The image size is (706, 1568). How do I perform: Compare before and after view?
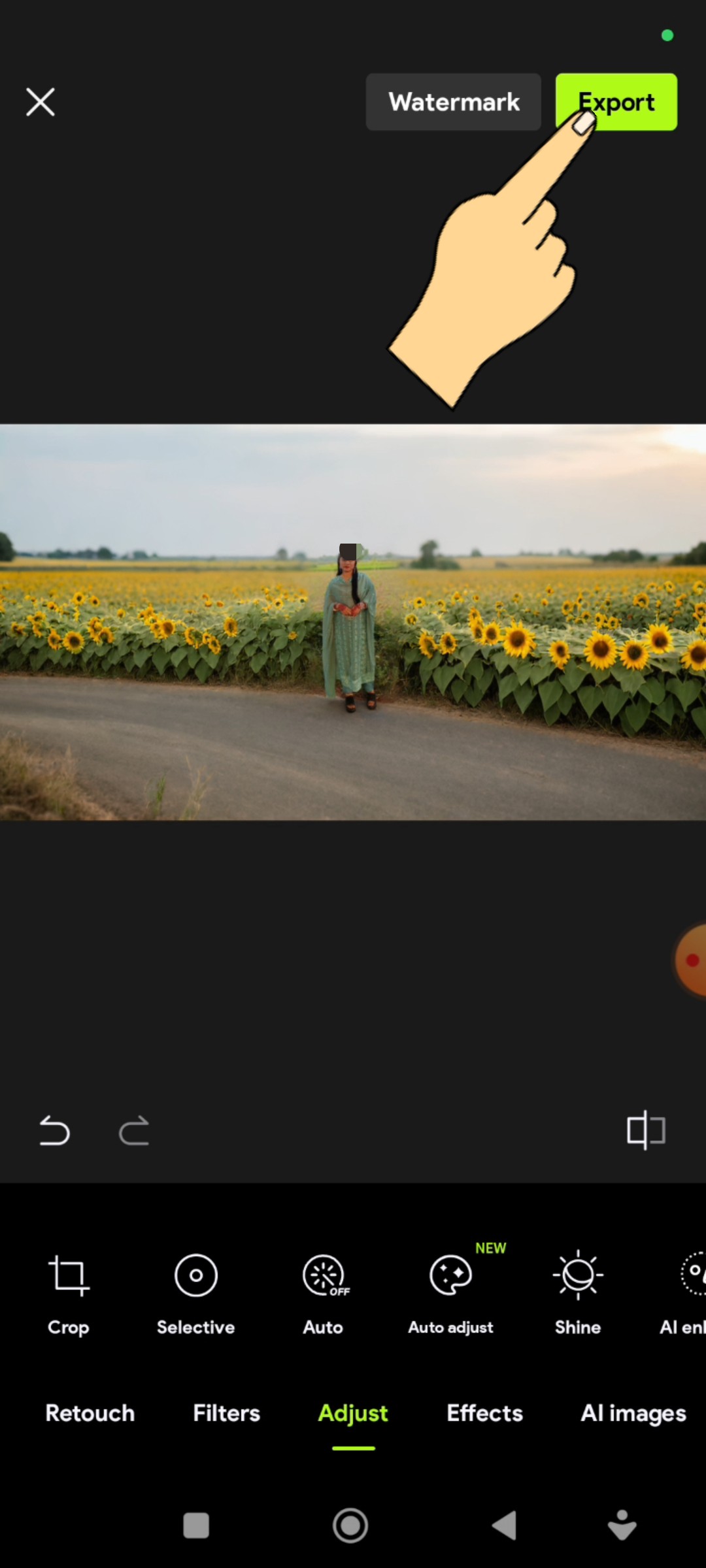click(x=646, y=1130)
